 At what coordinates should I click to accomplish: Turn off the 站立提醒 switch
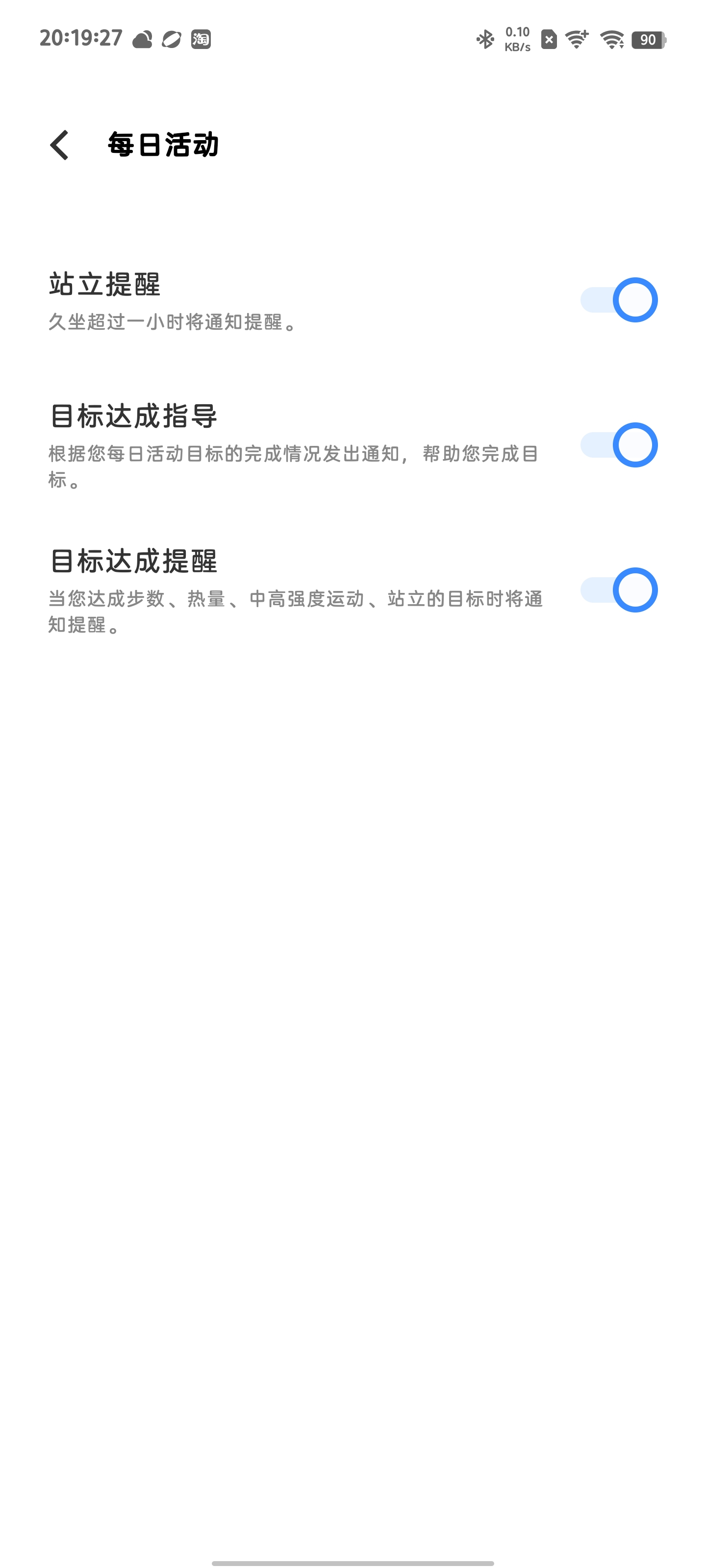(x=618, y=300)
